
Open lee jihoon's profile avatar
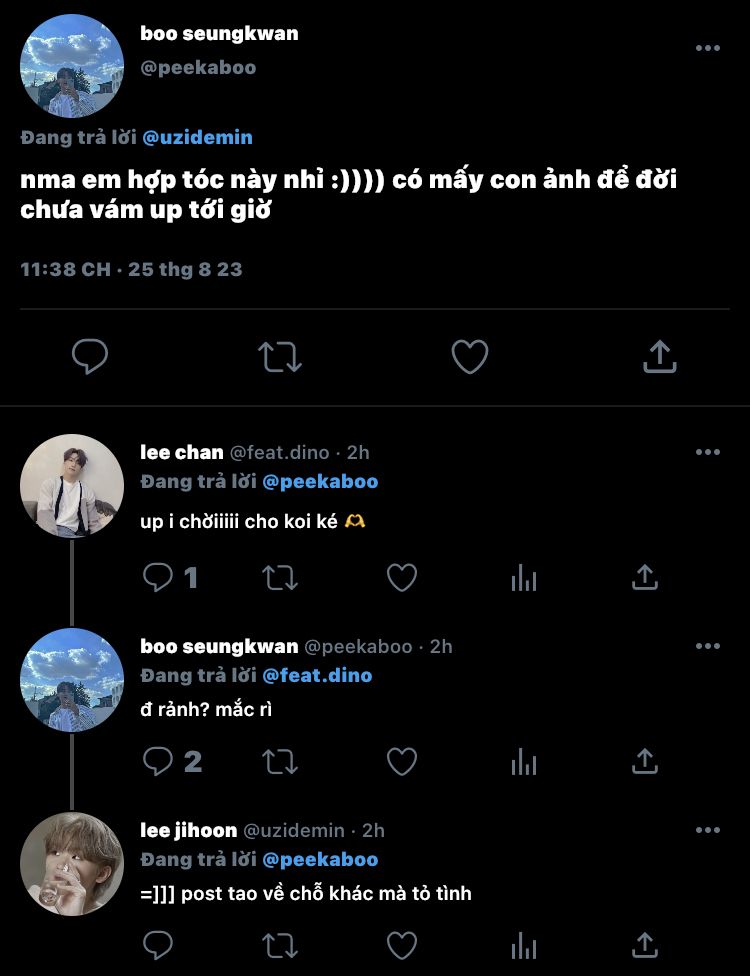click(x=72, y=864)
